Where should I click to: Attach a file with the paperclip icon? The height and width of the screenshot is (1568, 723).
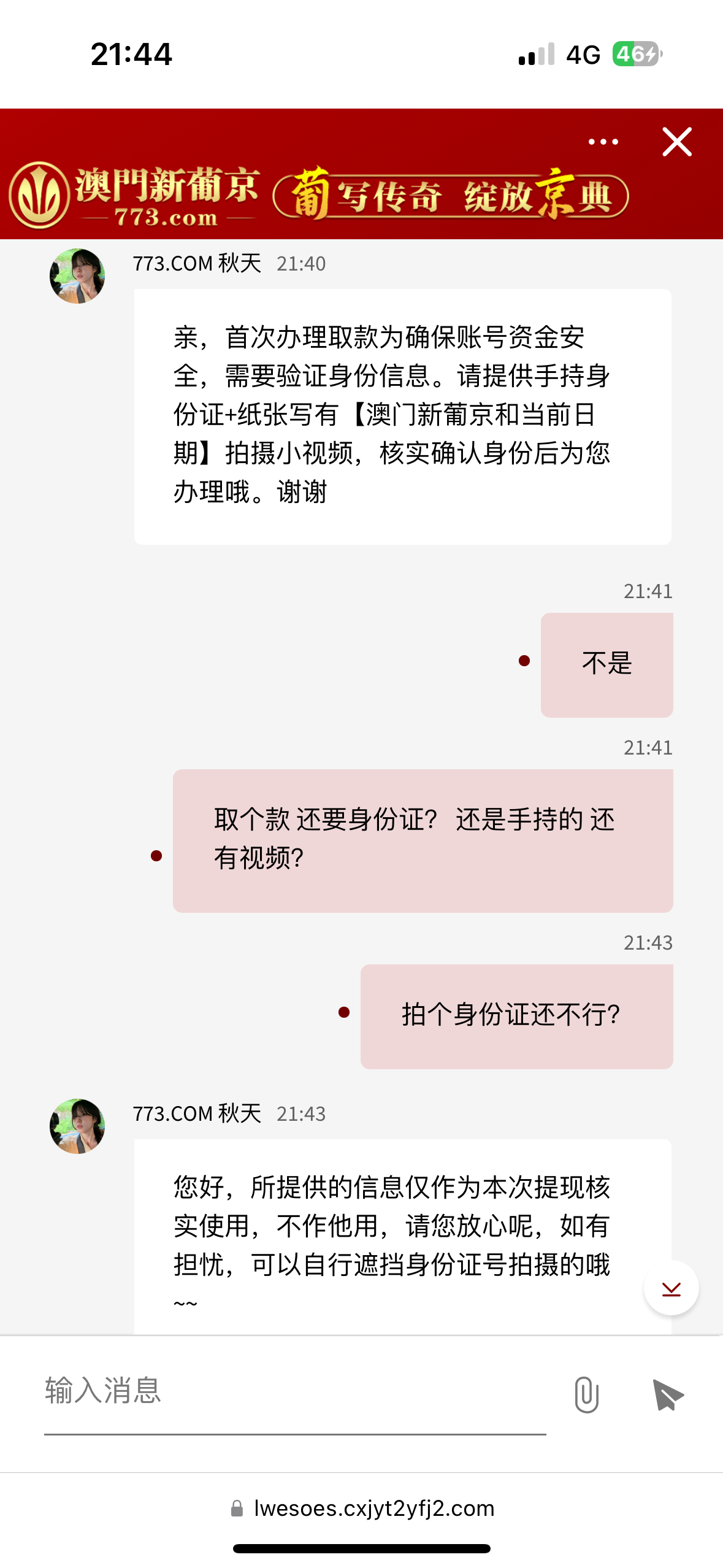click(586, 1394)
